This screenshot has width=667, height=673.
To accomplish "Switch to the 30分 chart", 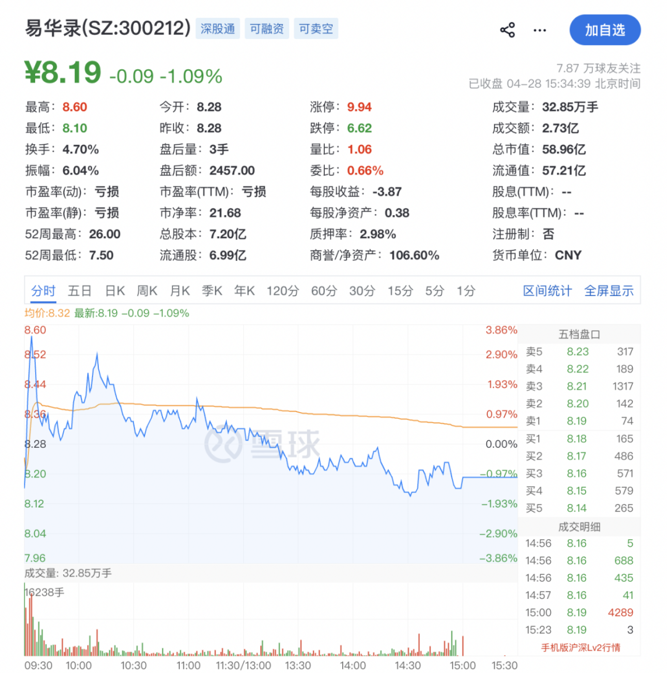I will (x=362, y=291).
